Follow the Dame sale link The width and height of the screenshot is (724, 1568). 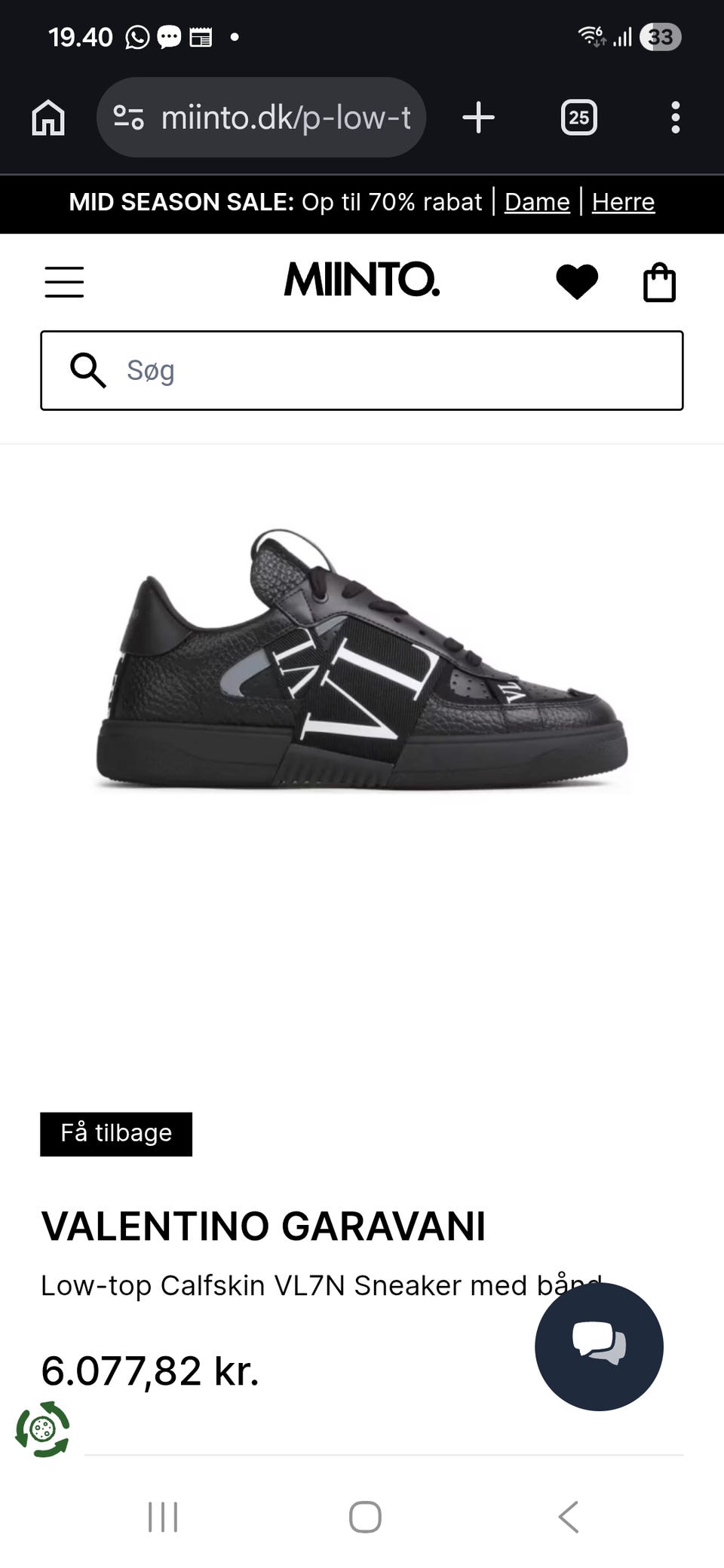click(537, 202)
